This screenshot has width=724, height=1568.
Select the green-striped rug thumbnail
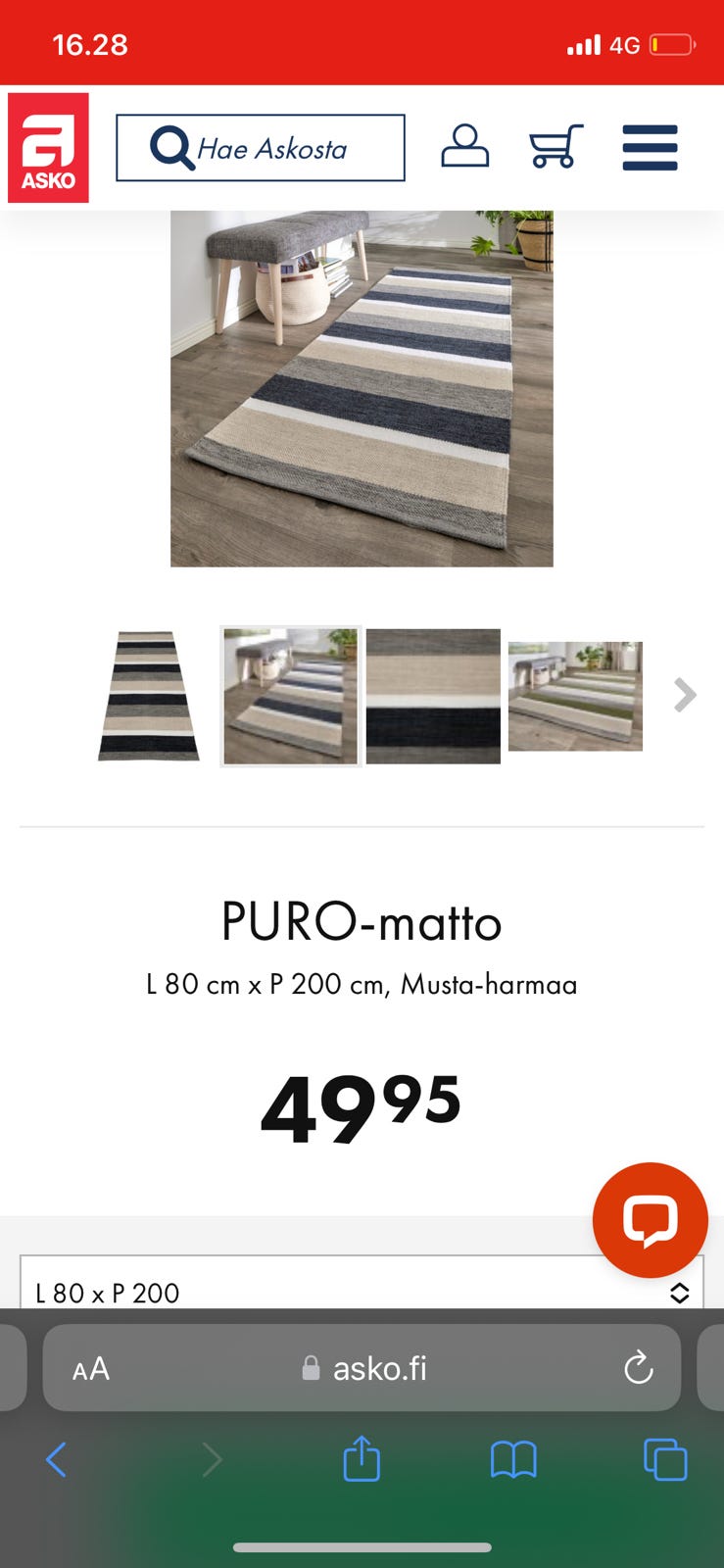[x=575, y=696]
